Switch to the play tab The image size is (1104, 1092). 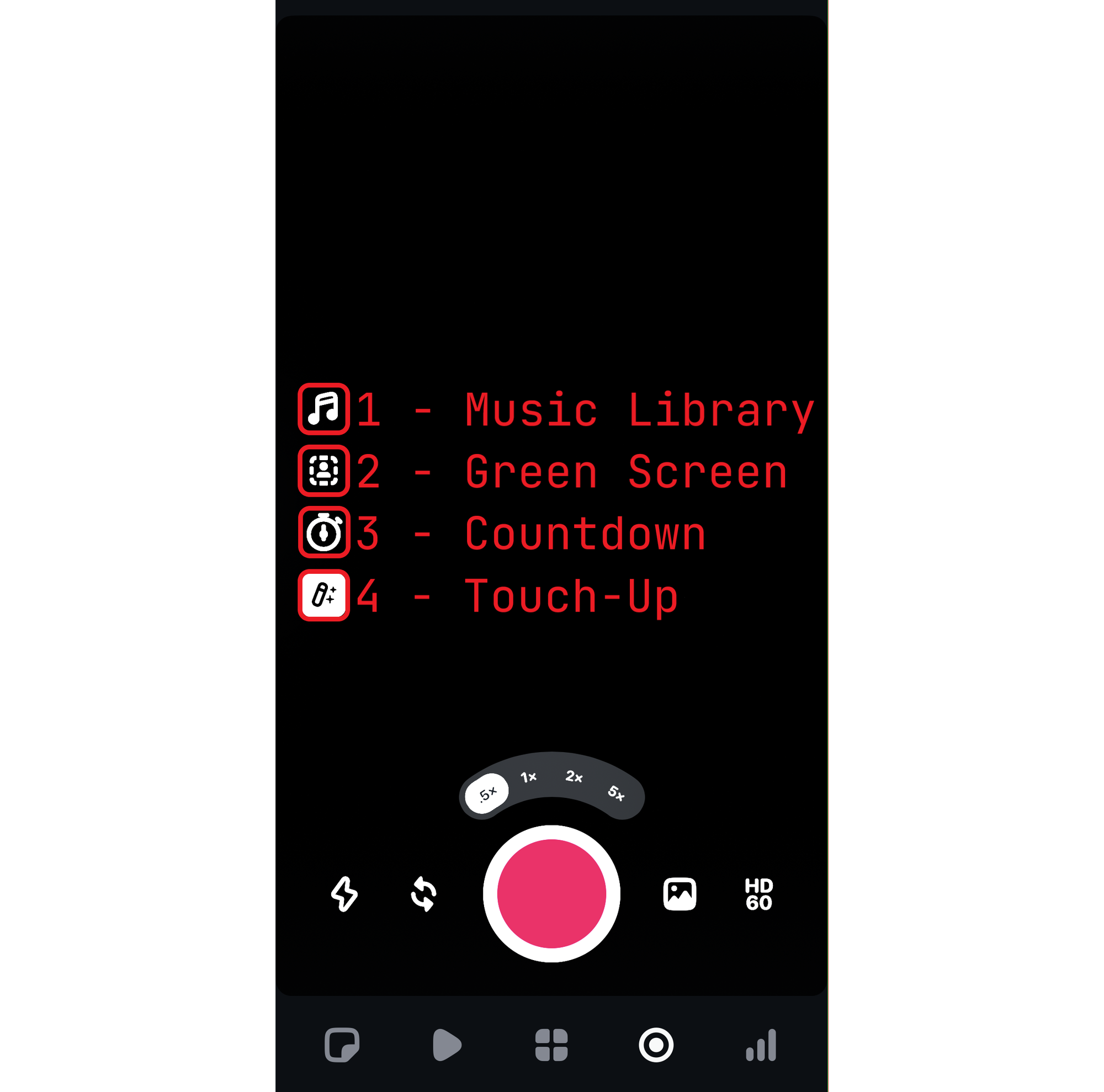coord(447,1045)
